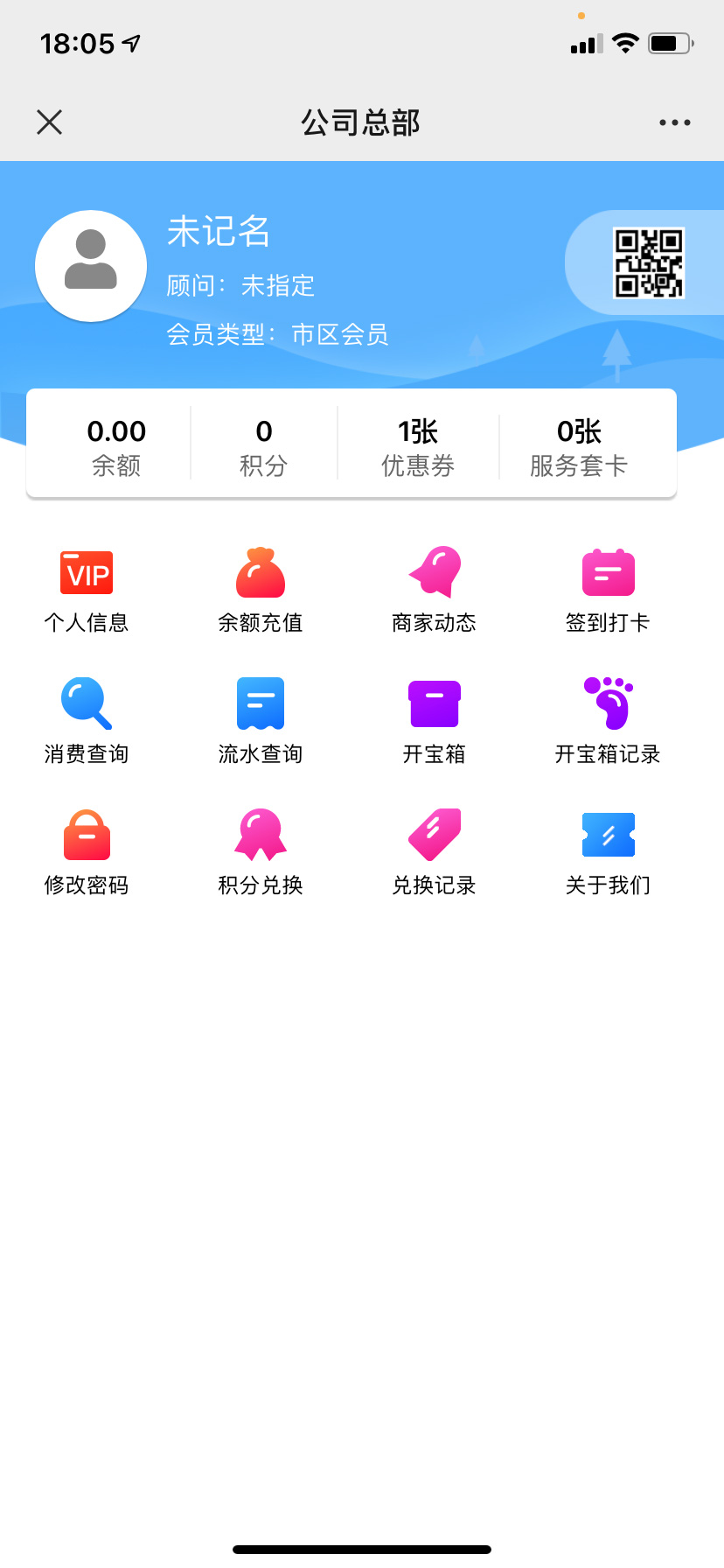
Task: Check 服务套卡 cards
Action: [579, 446]
